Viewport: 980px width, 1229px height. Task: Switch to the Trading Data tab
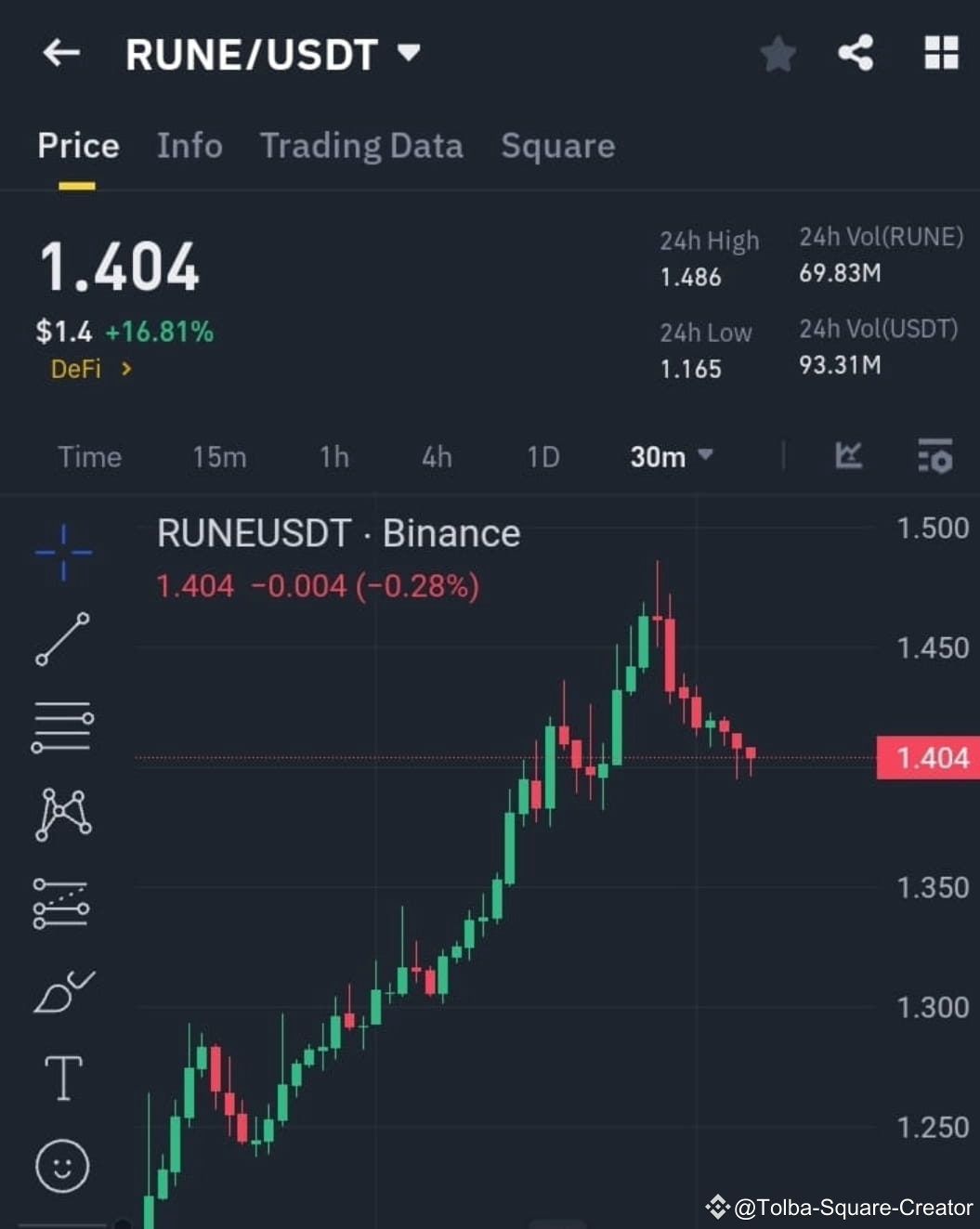coord(362,146)
